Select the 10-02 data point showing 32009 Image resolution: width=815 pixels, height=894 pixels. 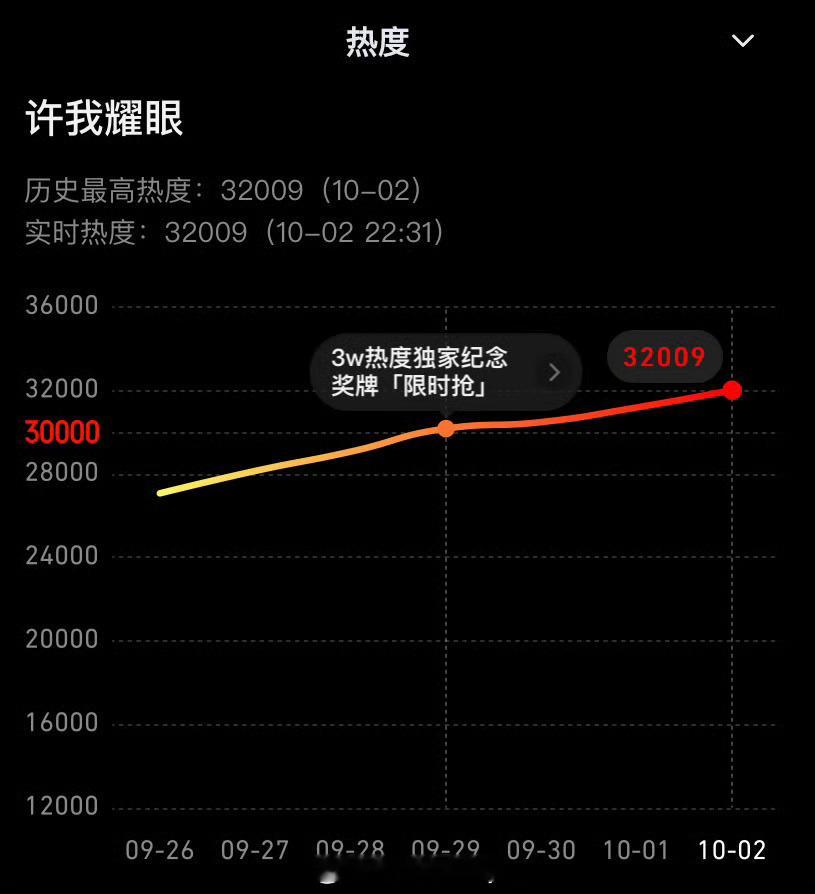pyautogui.click(x=732, y=390)
